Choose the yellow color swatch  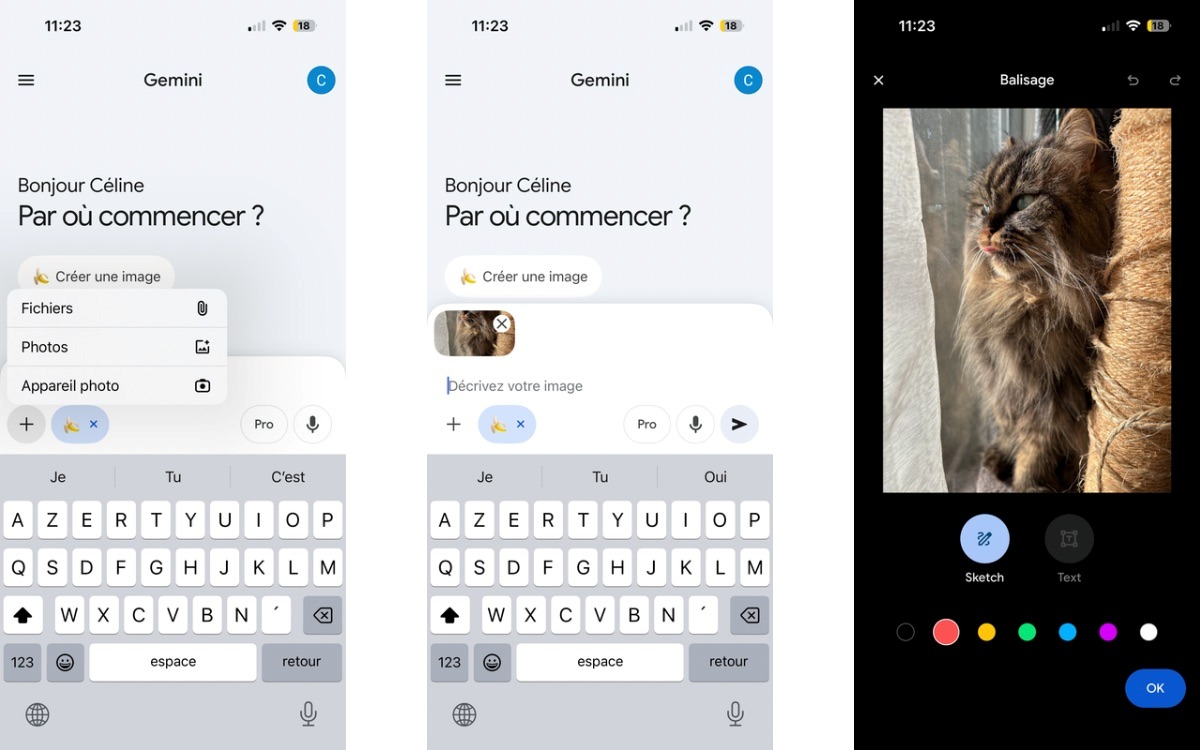click(987, 632)
